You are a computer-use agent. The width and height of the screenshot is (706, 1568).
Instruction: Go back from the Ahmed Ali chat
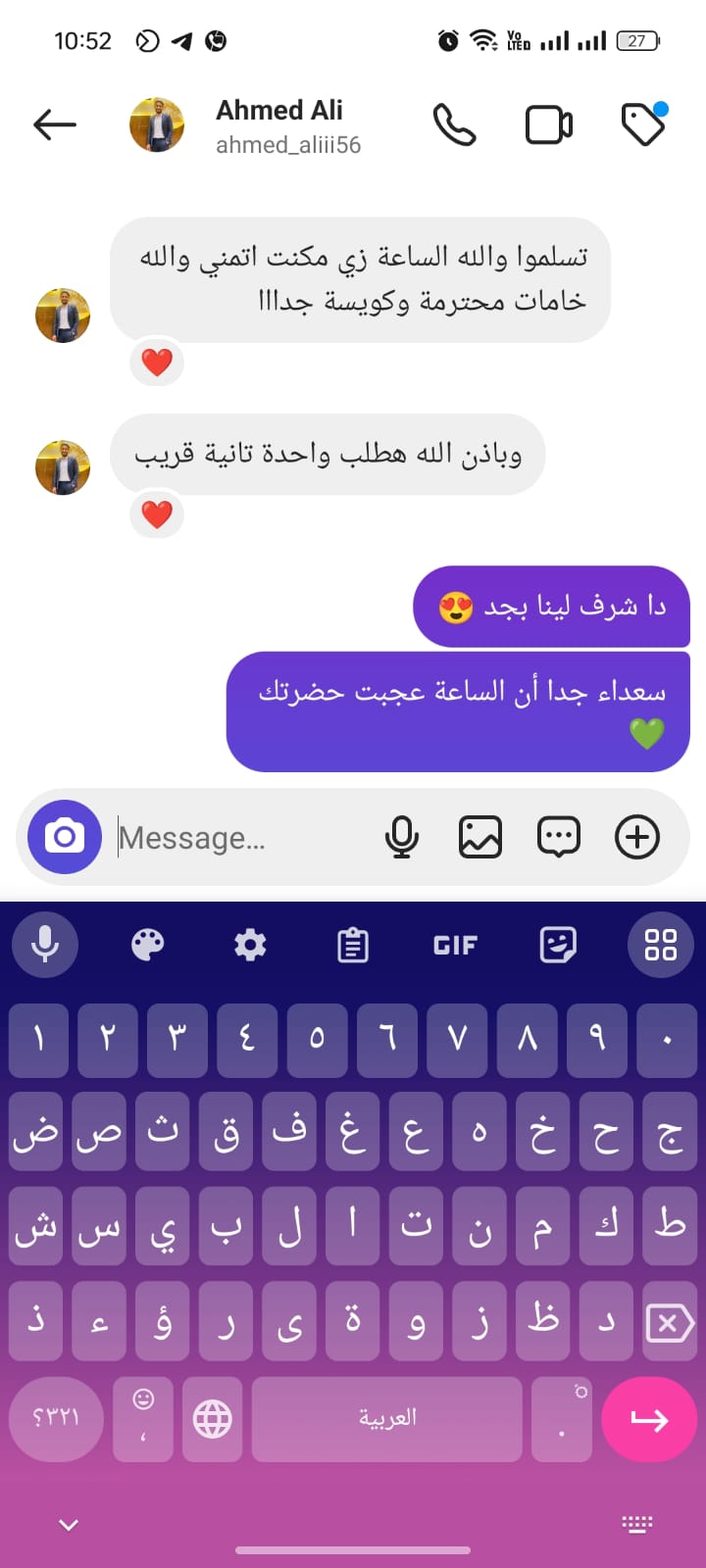(x=55, y=124)
